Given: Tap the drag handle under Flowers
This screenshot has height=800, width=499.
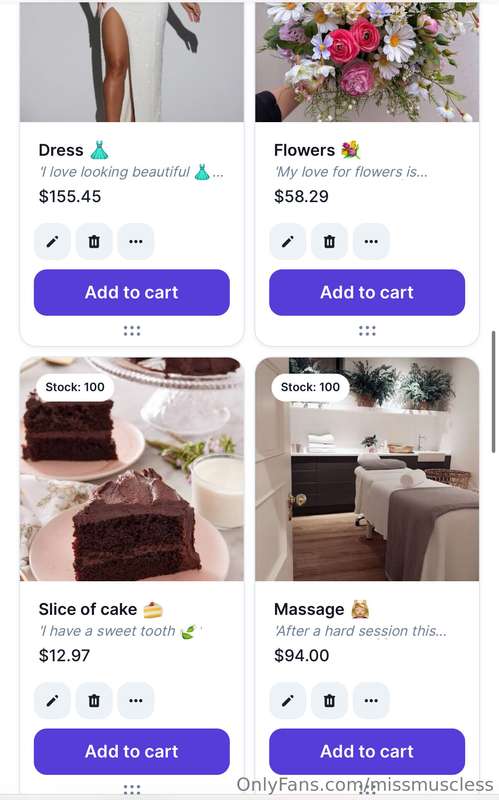Looking at the screenshot, I should tap(367, 331).
